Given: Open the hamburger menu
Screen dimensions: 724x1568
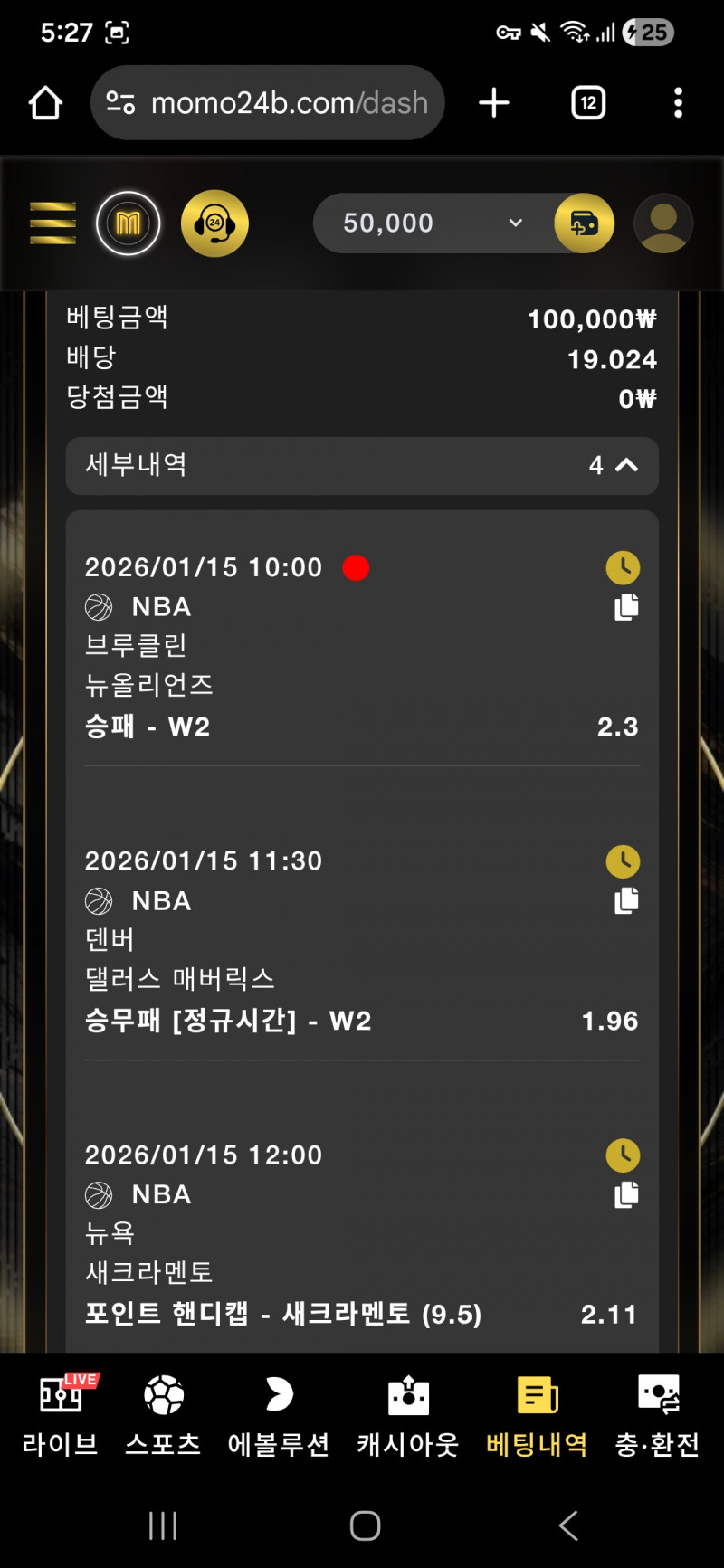Looking at the screenshot, I should (52, 223).
